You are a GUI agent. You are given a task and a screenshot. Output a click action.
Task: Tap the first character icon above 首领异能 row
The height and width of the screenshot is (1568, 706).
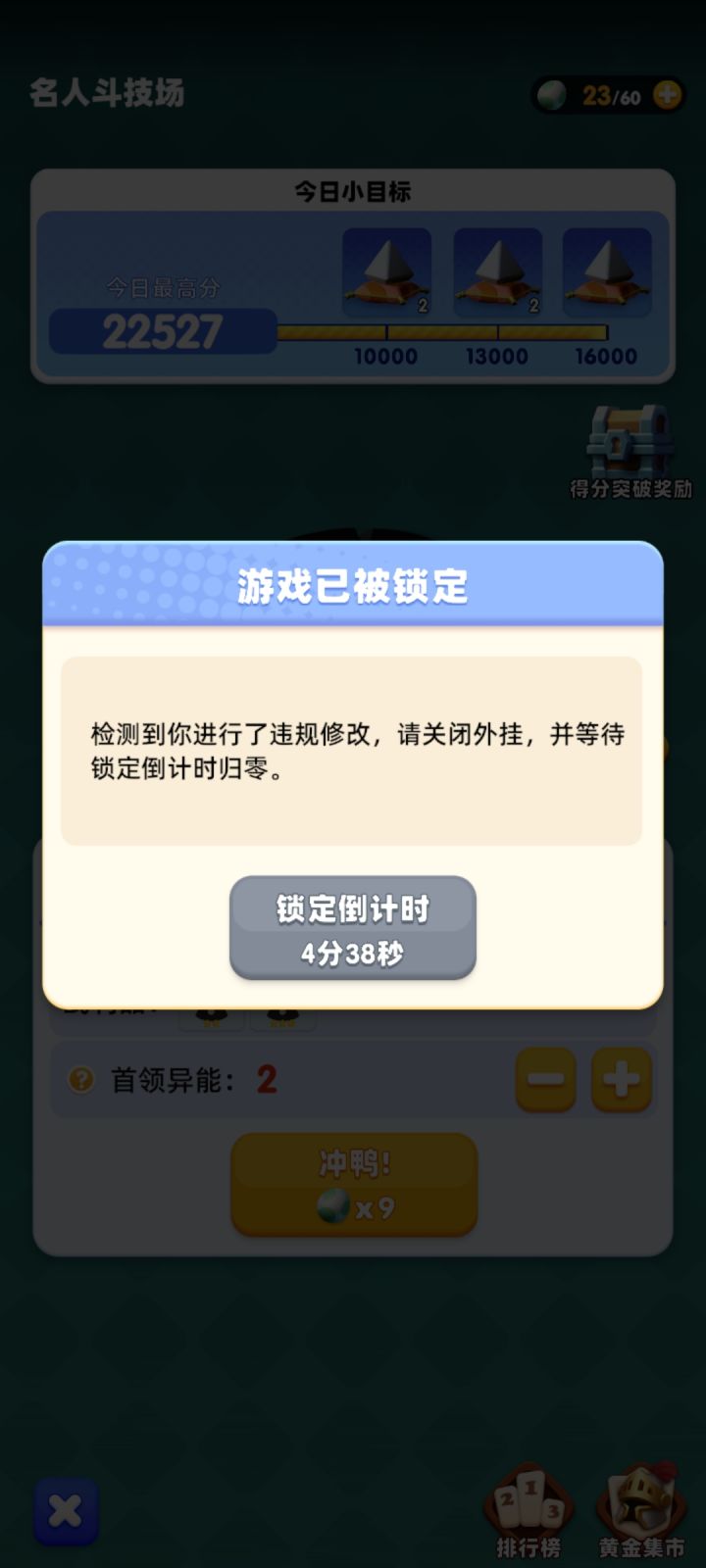(x=213, y=1017)
